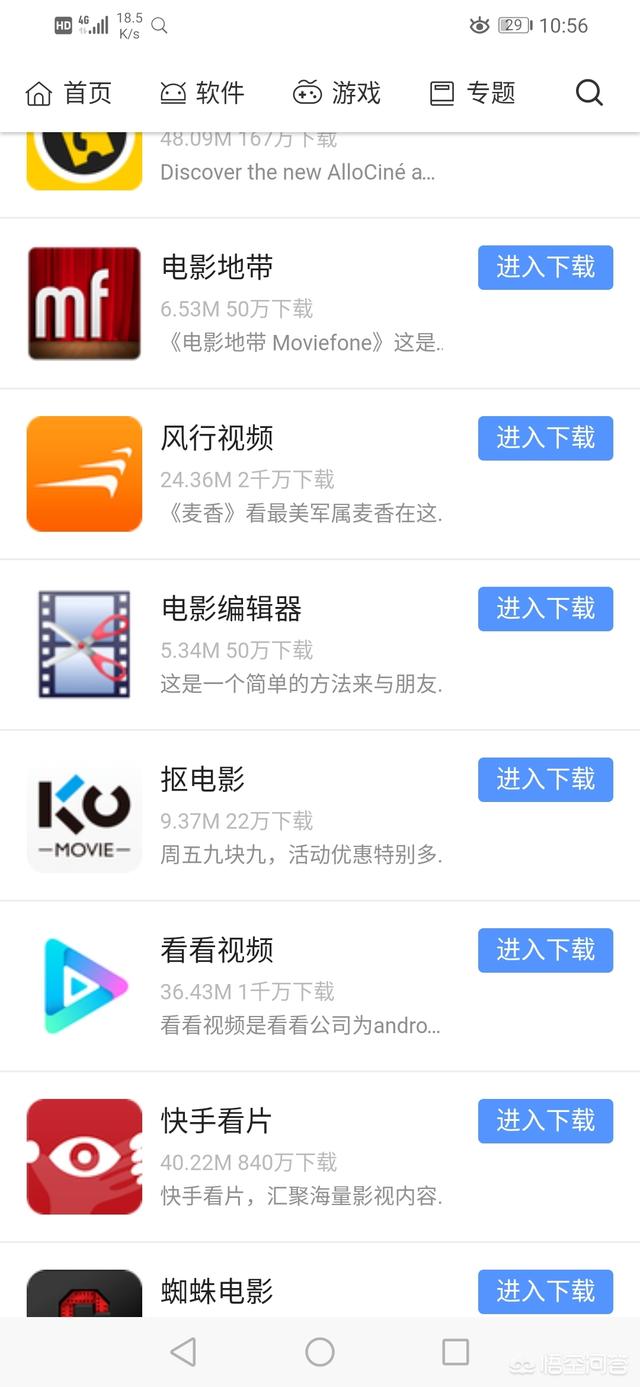Open the 快手看片 app listing
640x1387 pixels.
tap(217, 1121)
